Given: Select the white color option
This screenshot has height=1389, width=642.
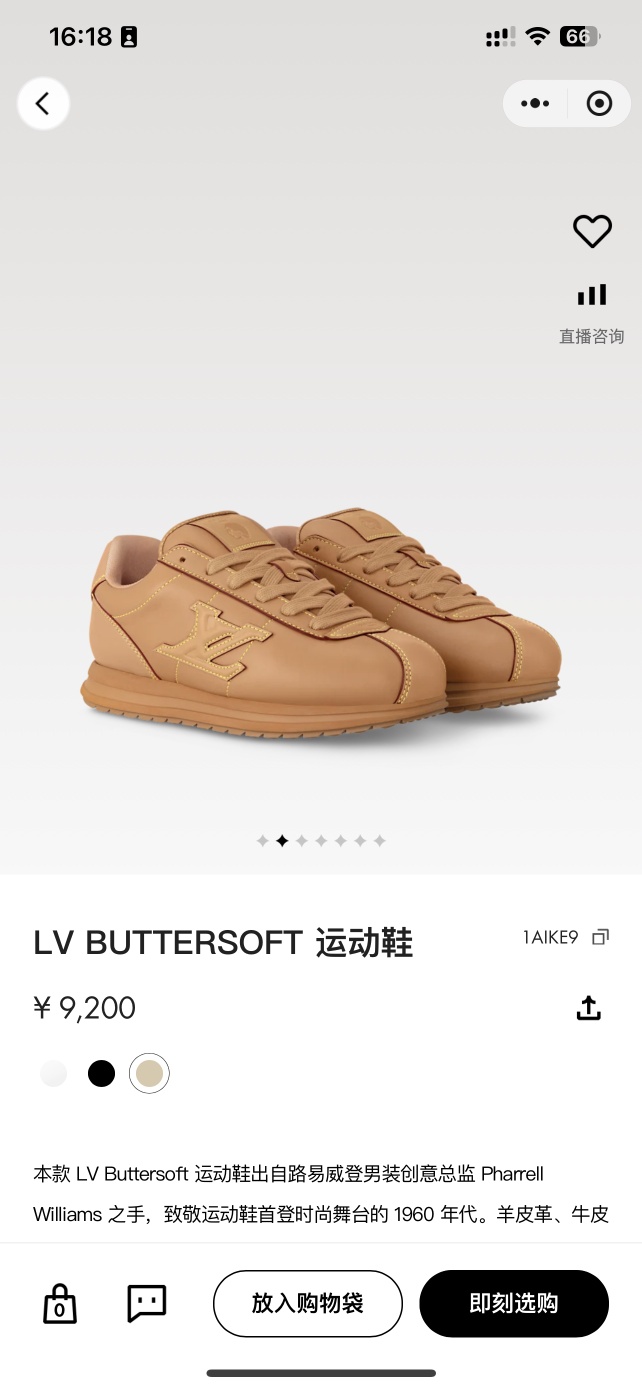Looking at the screenshot, I should pyautogui.click(x=54, y=1073).
